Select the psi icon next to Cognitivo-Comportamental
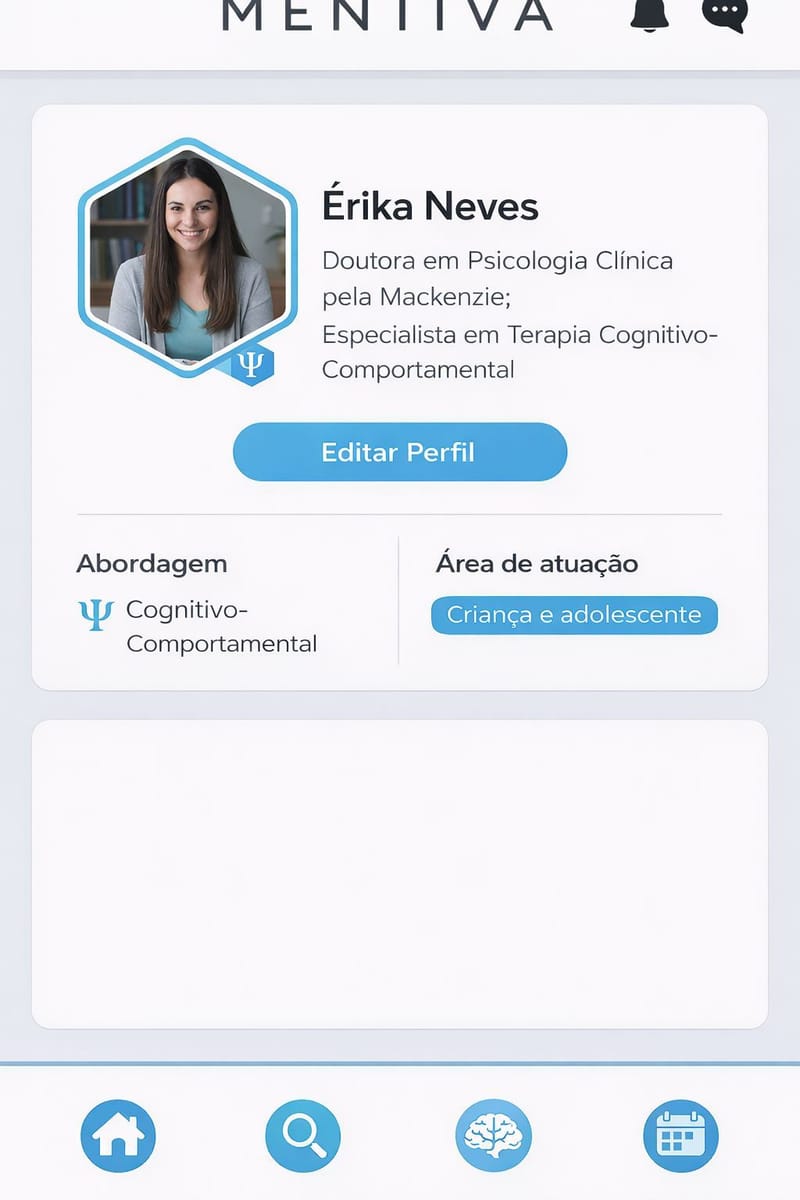Viewport: 800px width, 1200px height. pyautogui.click(x=94, y=616)
